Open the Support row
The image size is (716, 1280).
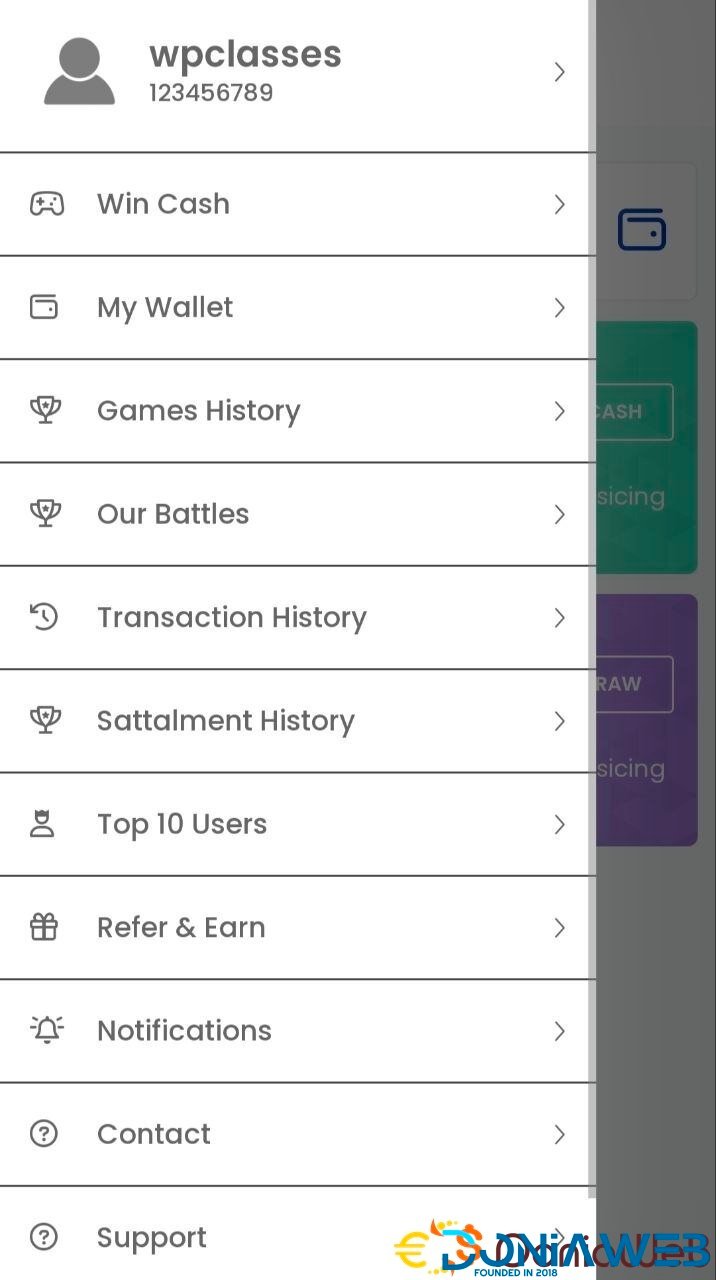click(152, 1238)
